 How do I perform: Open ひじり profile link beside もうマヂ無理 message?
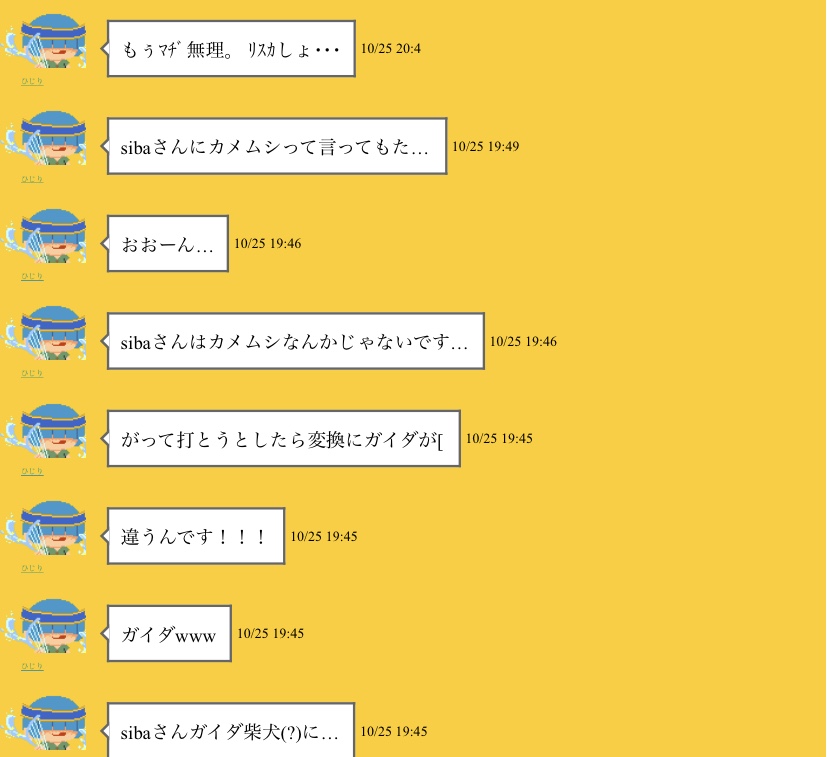[x=33, y=82]
